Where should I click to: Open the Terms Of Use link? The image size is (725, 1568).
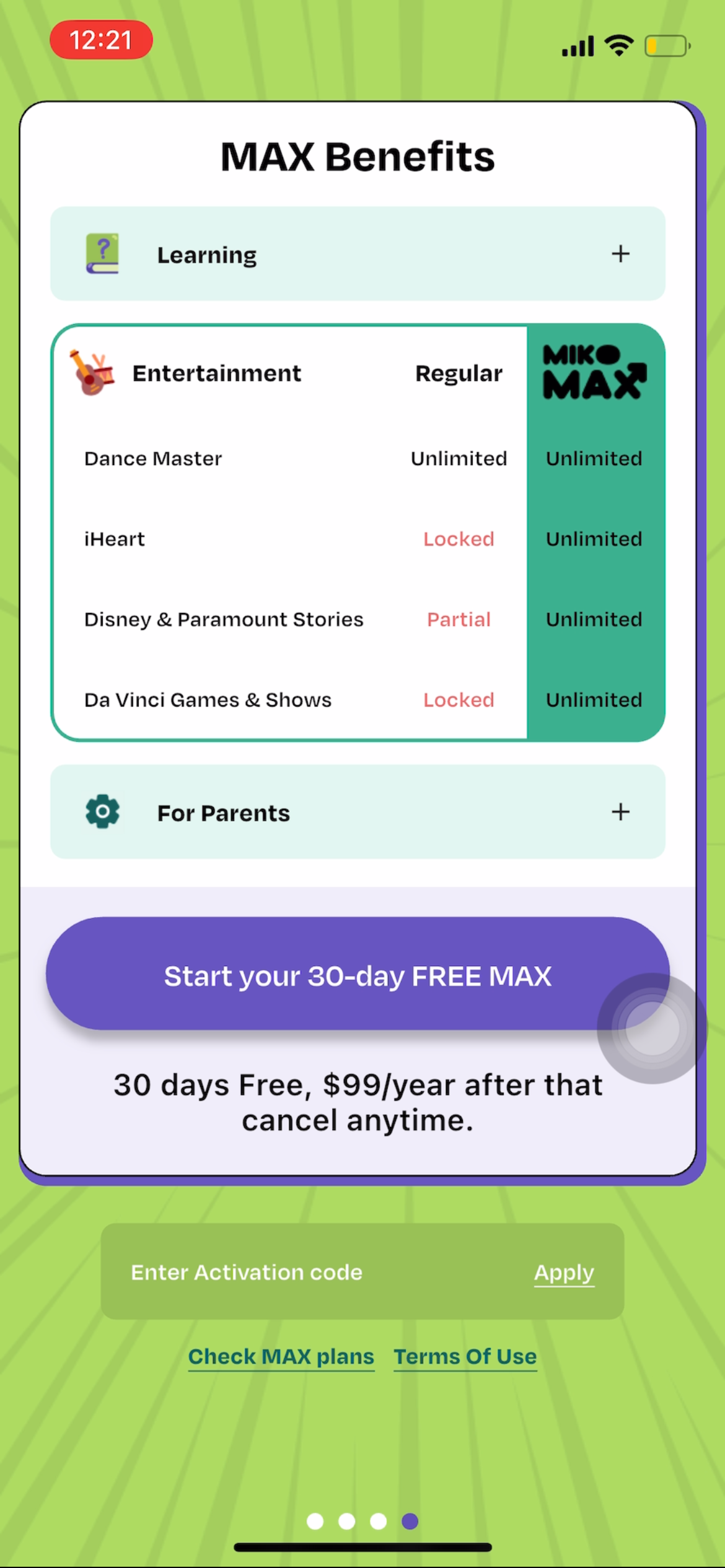click(x=465, y=1356)
